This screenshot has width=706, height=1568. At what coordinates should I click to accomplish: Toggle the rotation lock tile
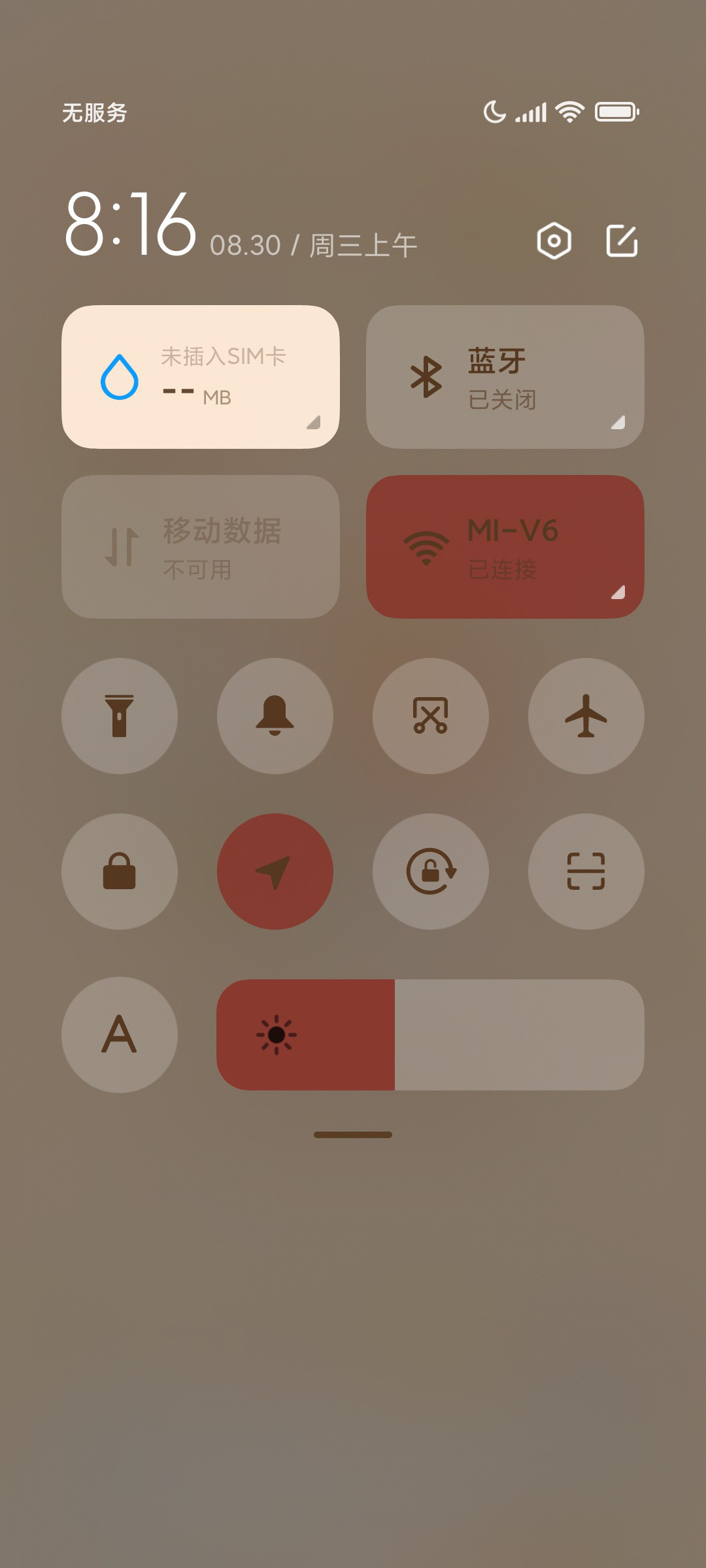point(431,872)
